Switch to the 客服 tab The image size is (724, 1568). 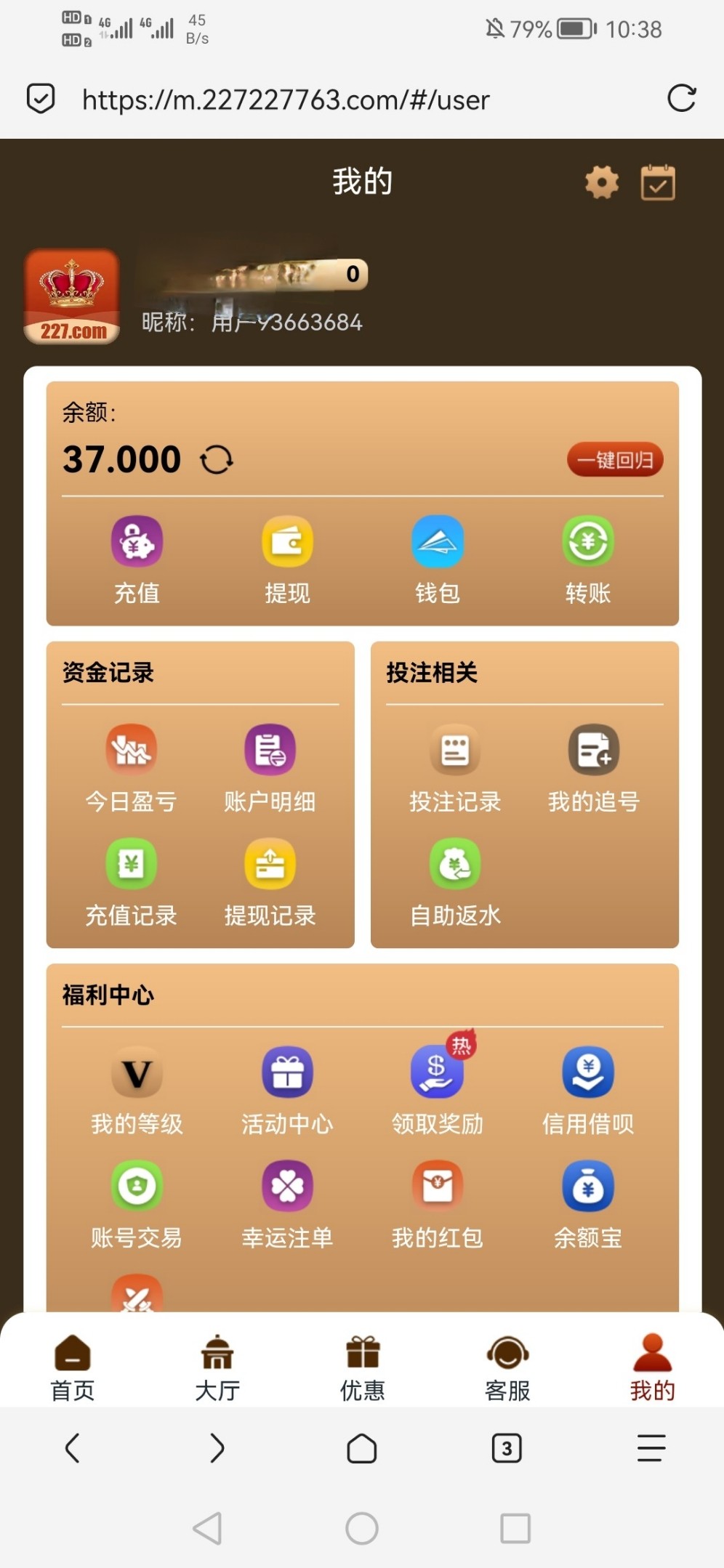pyautogui.click(x=507, y=1367)
